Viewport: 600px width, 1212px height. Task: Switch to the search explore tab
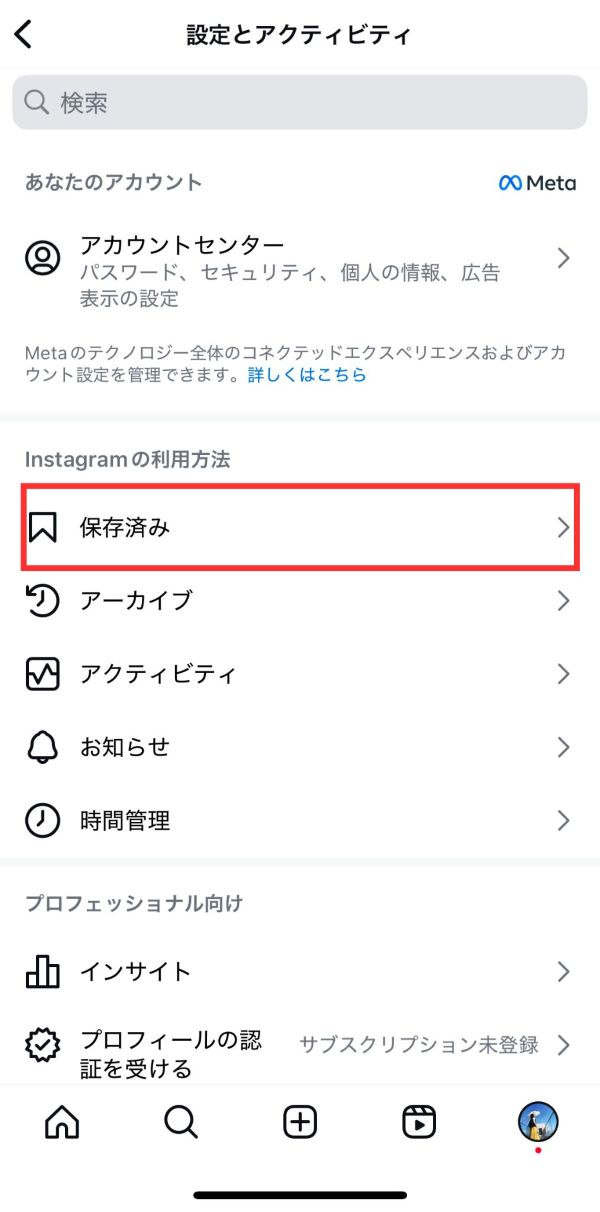(x=181, y=1122)
